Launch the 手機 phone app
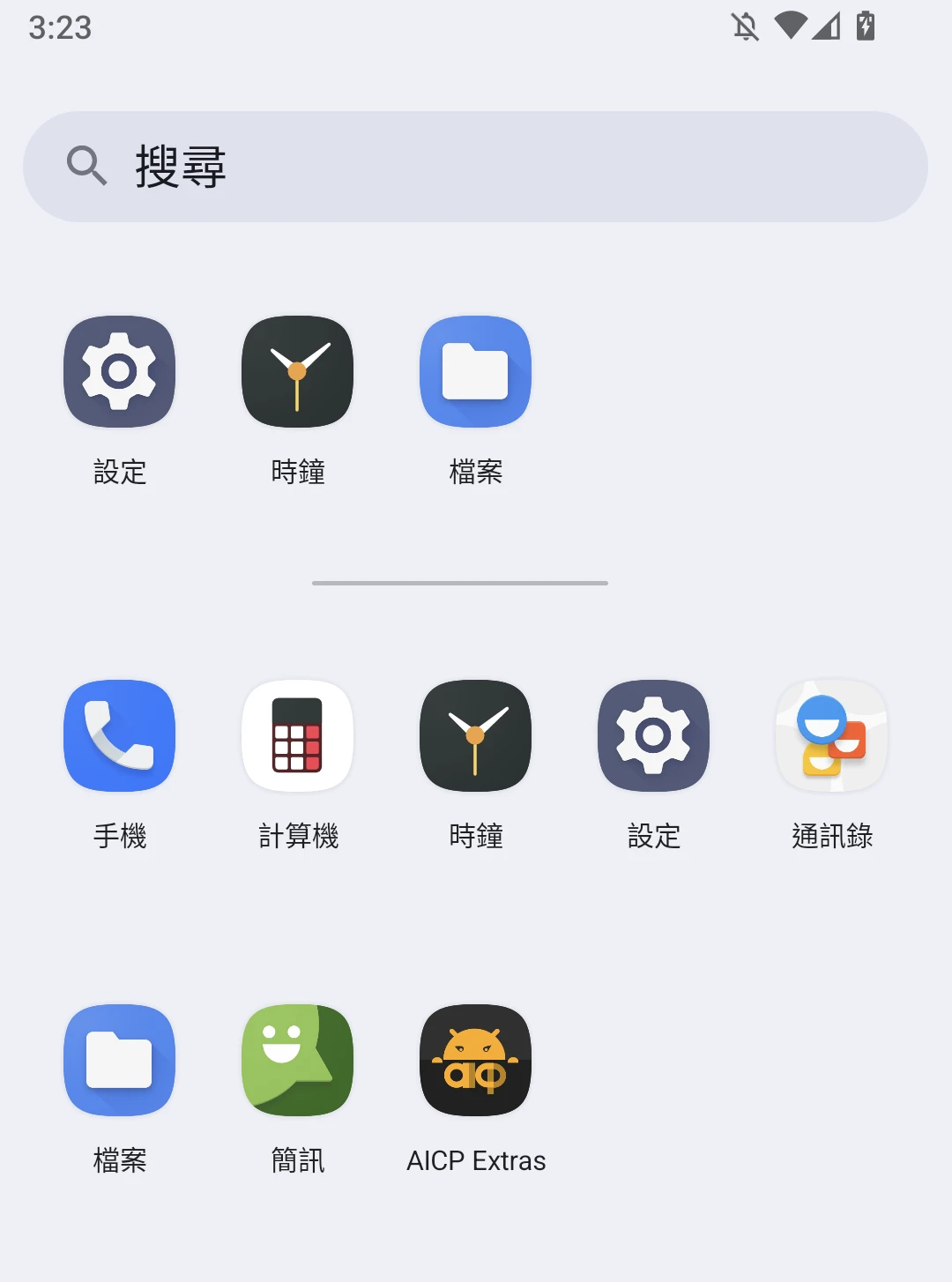This screenshot has height=1282, width=952. 120,736
